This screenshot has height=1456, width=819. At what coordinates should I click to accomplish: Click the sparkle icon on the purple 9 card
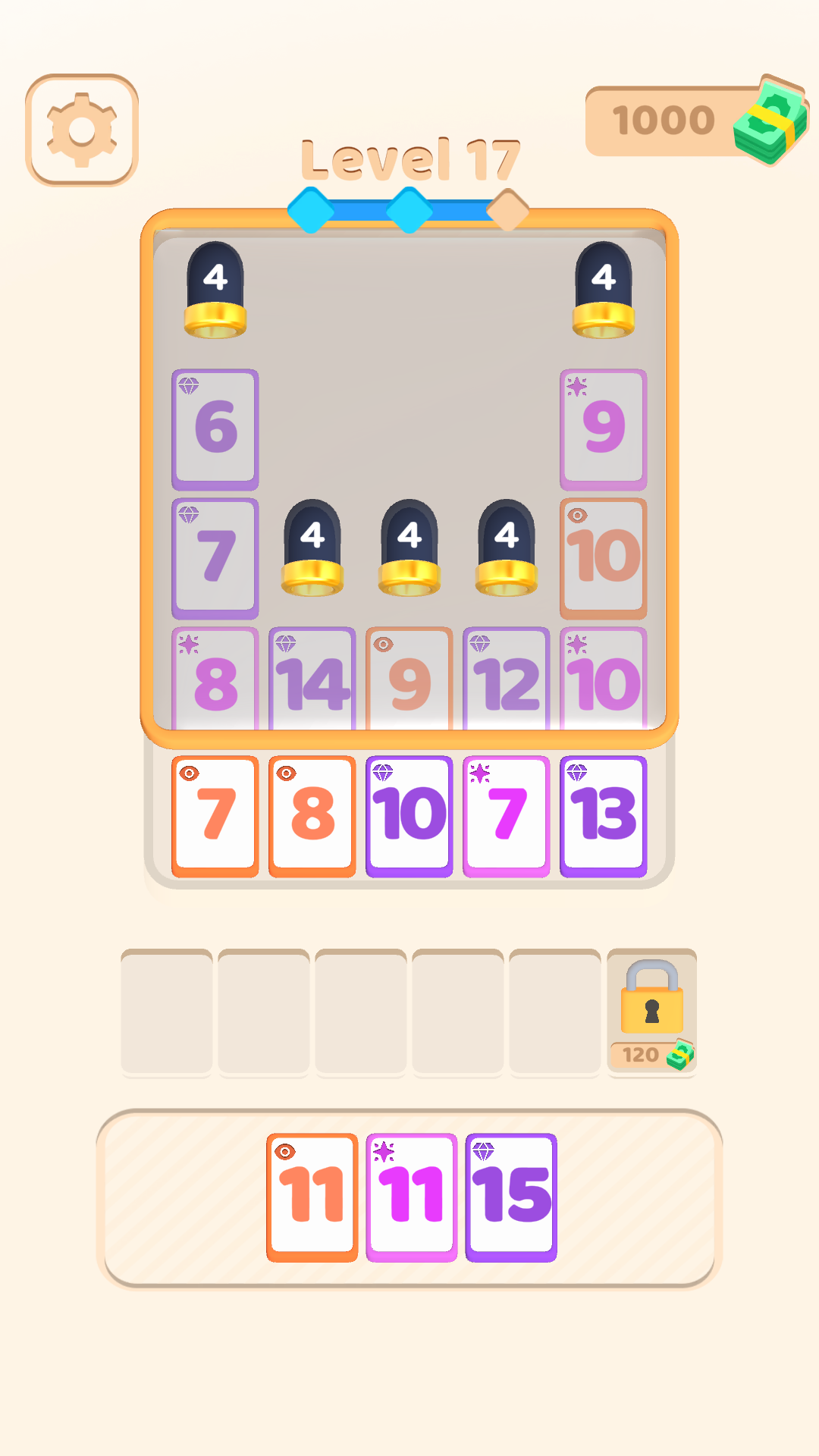[578, 388]
